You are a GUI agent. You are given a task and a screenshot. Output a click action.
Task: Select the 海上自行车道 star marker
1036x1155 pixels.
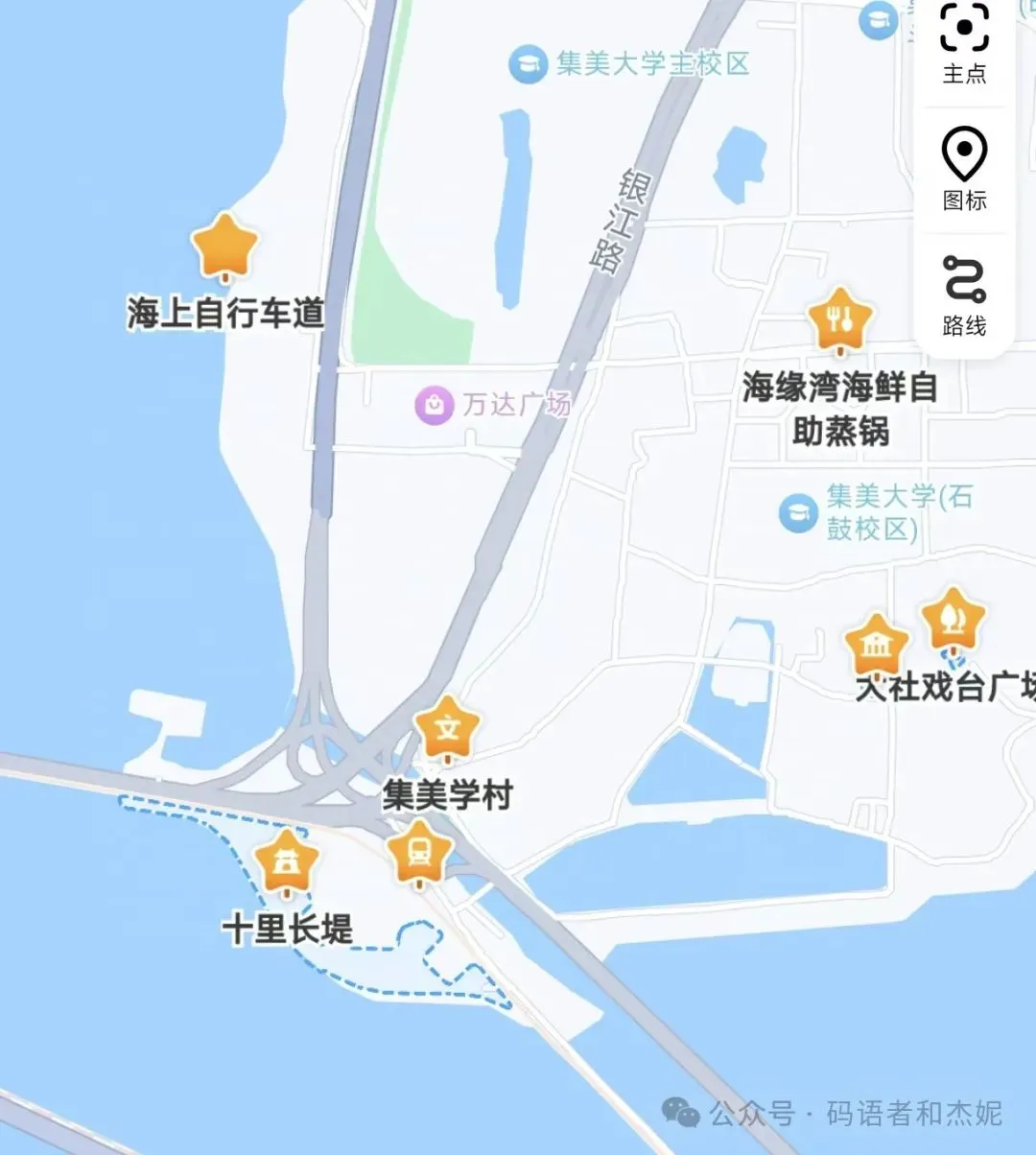click(x=224, y=247)
